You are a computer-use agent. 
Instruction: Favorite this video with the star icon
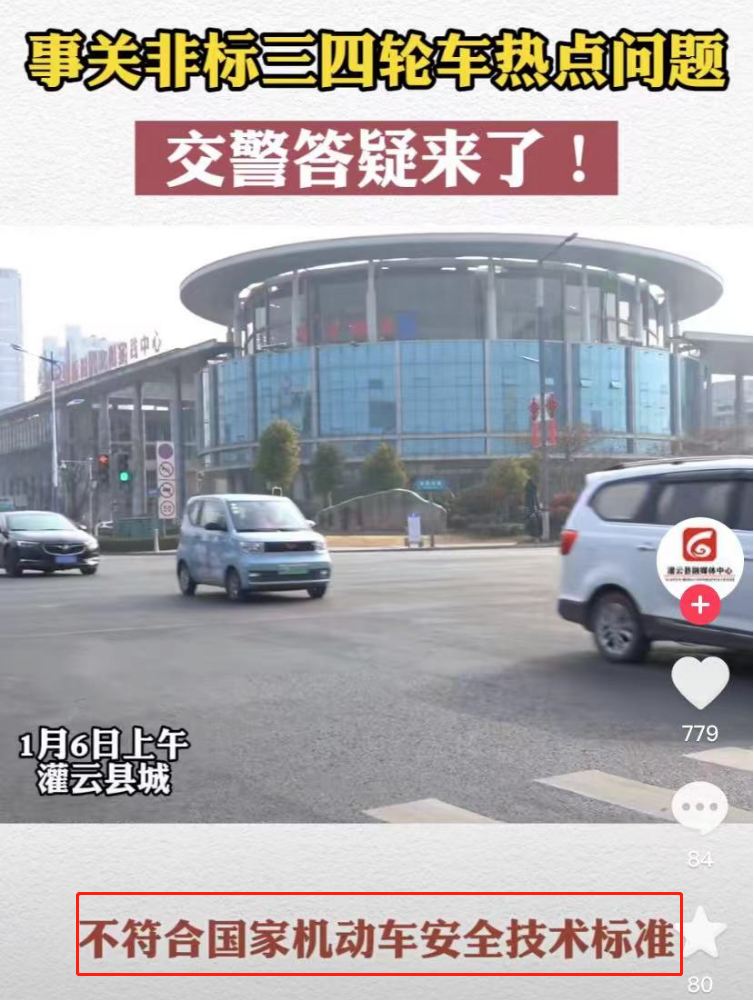point(703,932)
